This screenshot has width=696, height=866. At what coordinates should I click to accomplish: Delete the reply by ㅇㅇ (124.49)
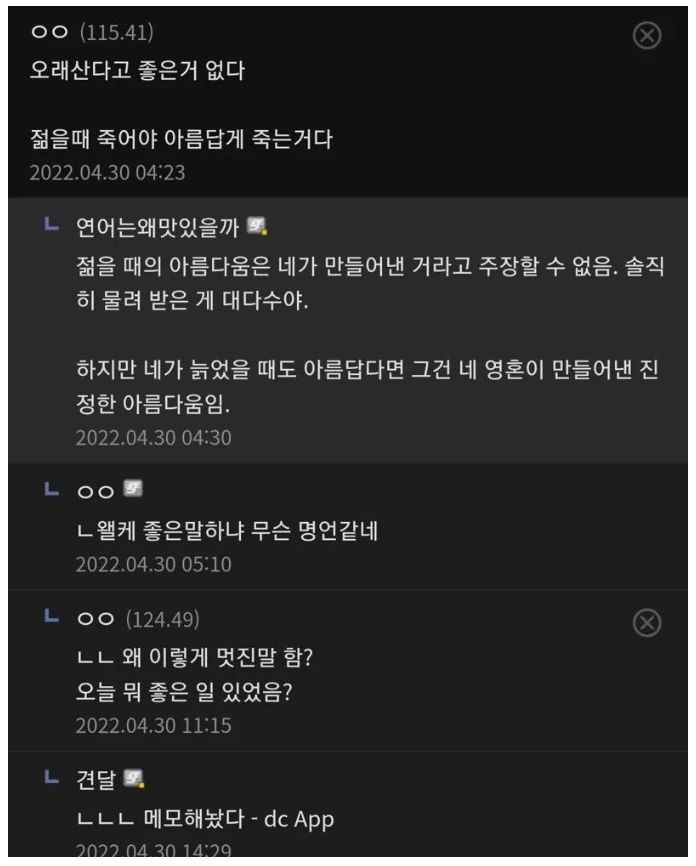pyautogui.click(x=647, y=623)
